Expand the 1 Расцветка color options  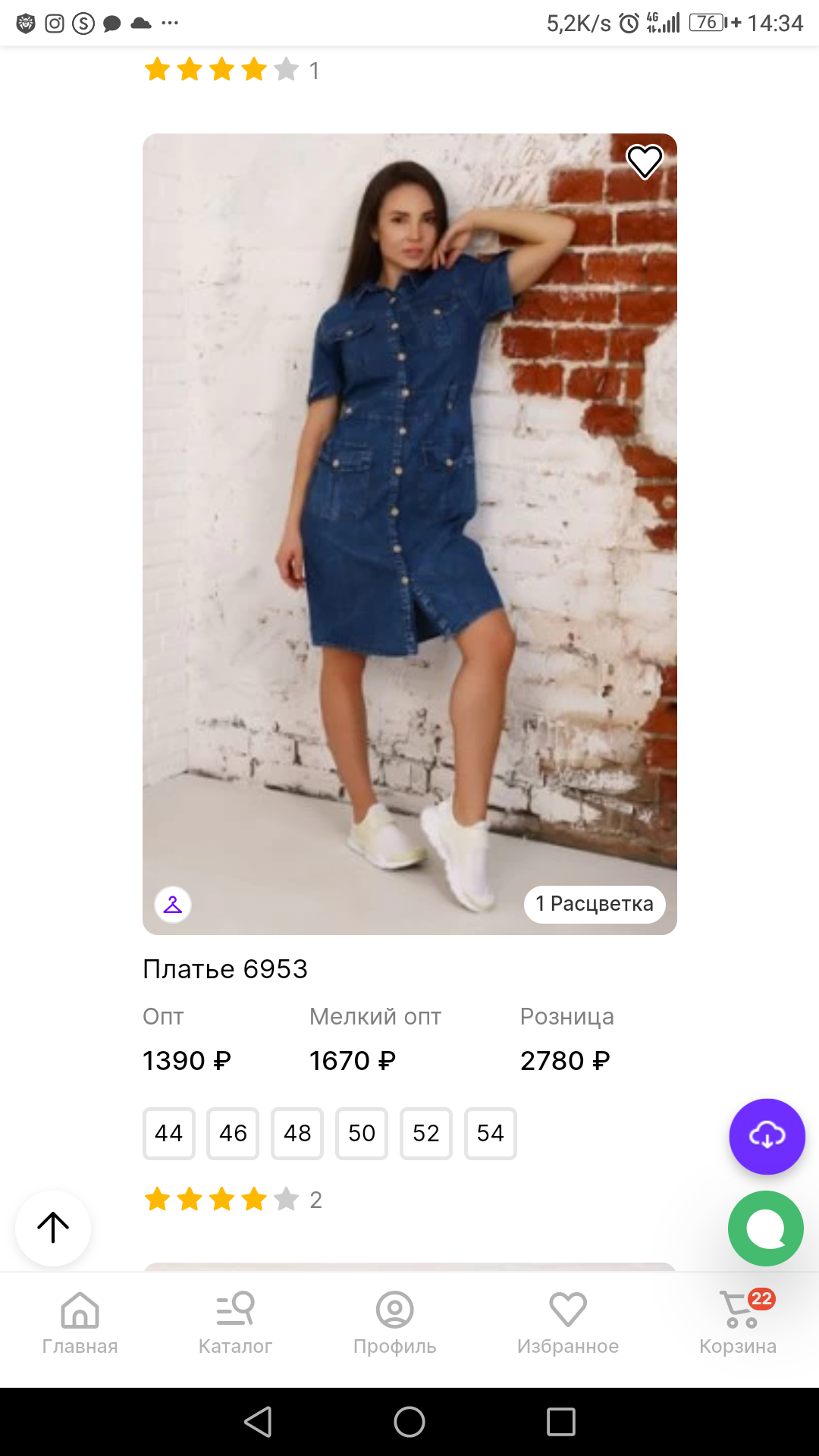click(x=595, y=904)
